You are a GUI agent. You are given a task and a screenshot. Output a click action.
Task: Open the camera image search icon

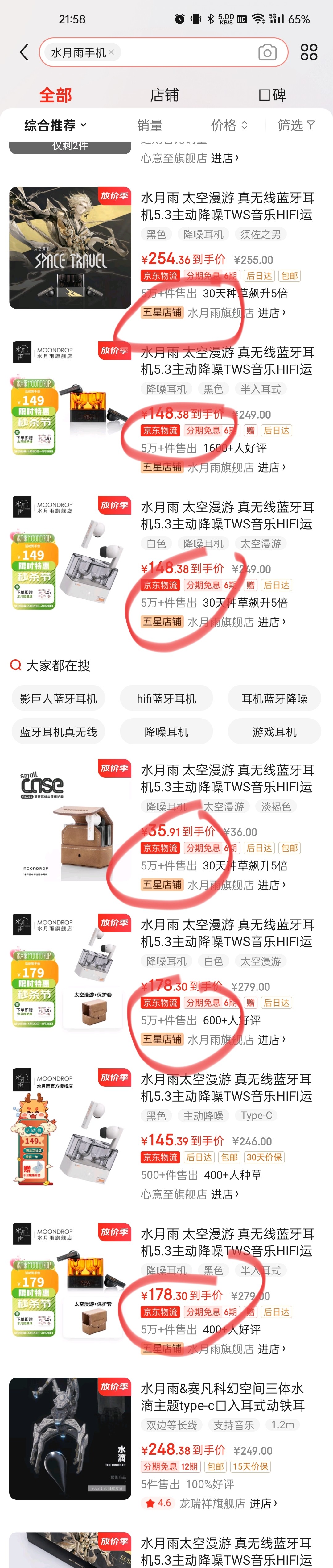click(267, 53)
